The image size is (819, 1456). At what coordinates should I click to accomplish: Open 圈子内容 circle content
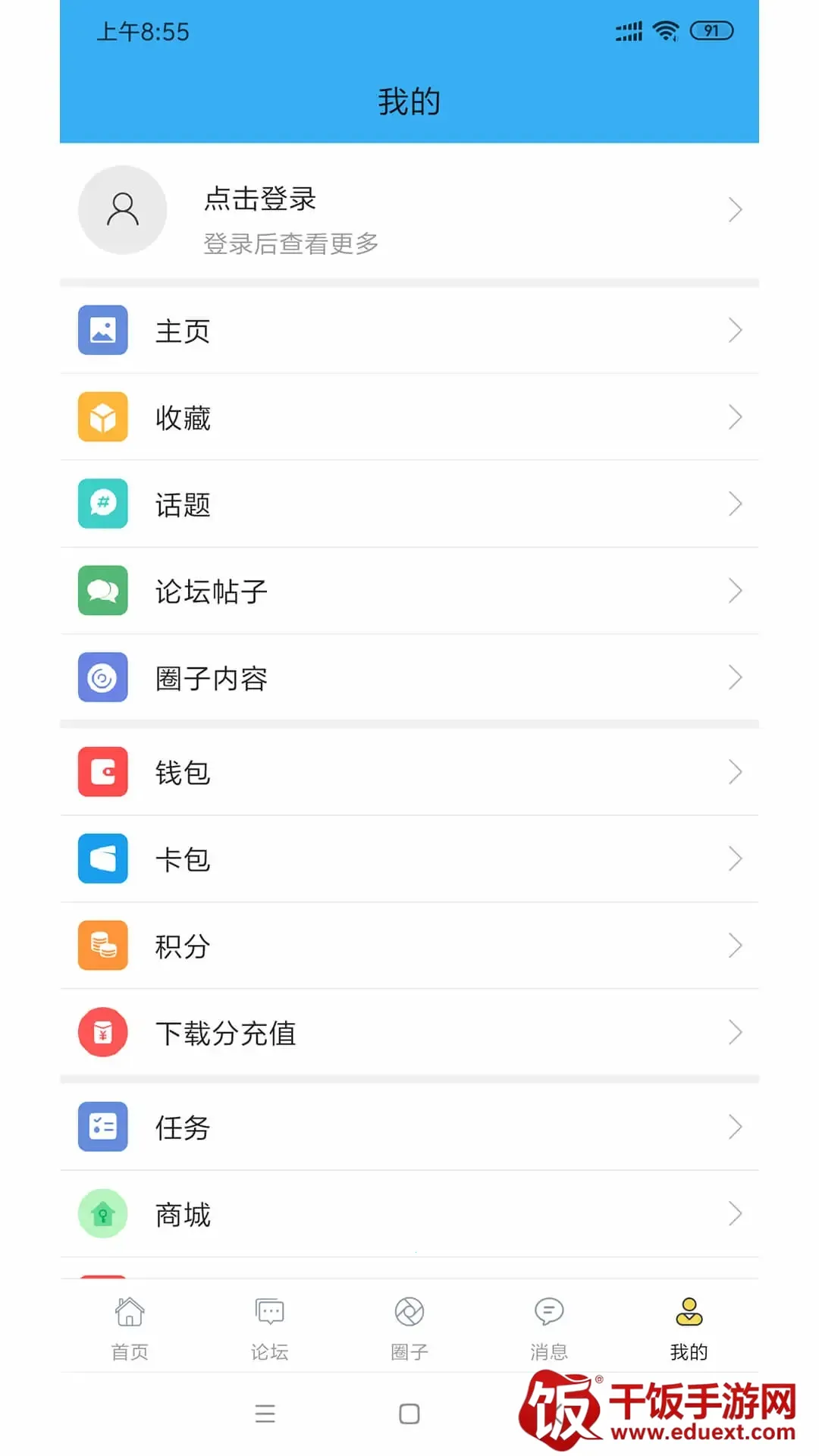(x=409, y=678)
